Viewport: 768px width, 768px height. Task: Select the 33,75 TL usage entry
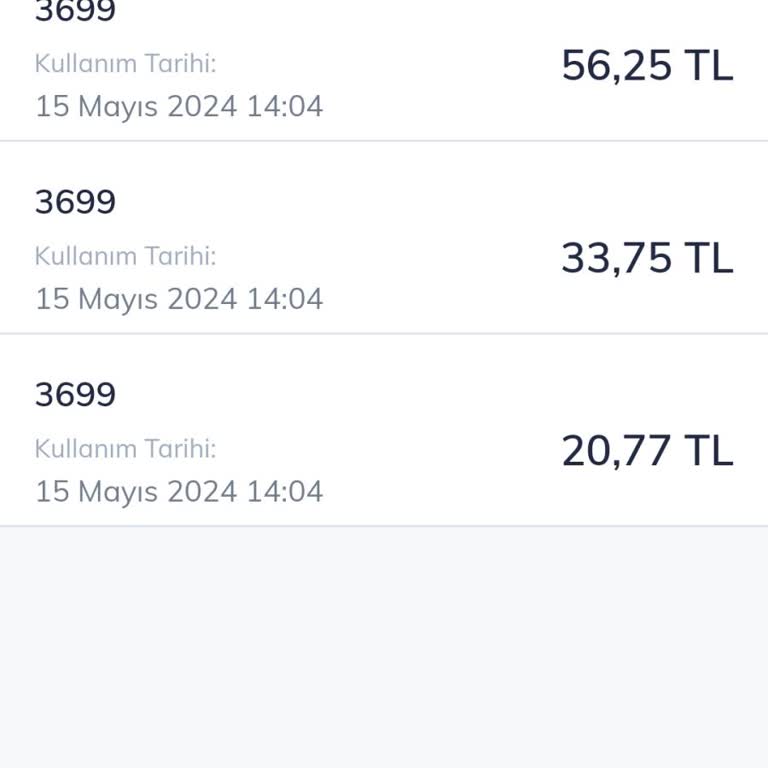[384, 240]
